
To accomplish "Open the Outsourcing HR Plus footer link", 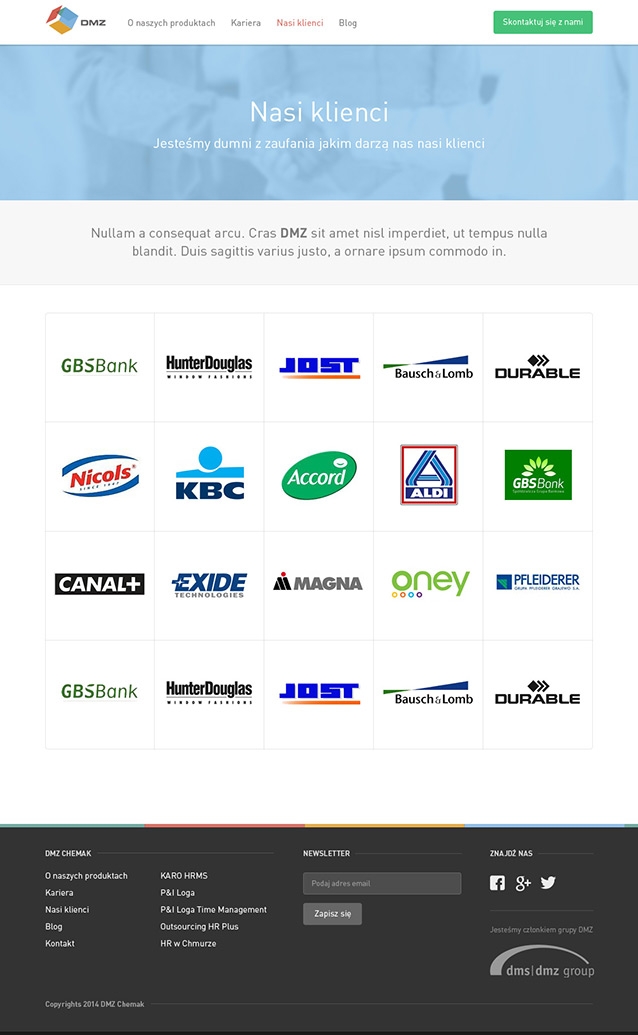I will pos(199,926).
